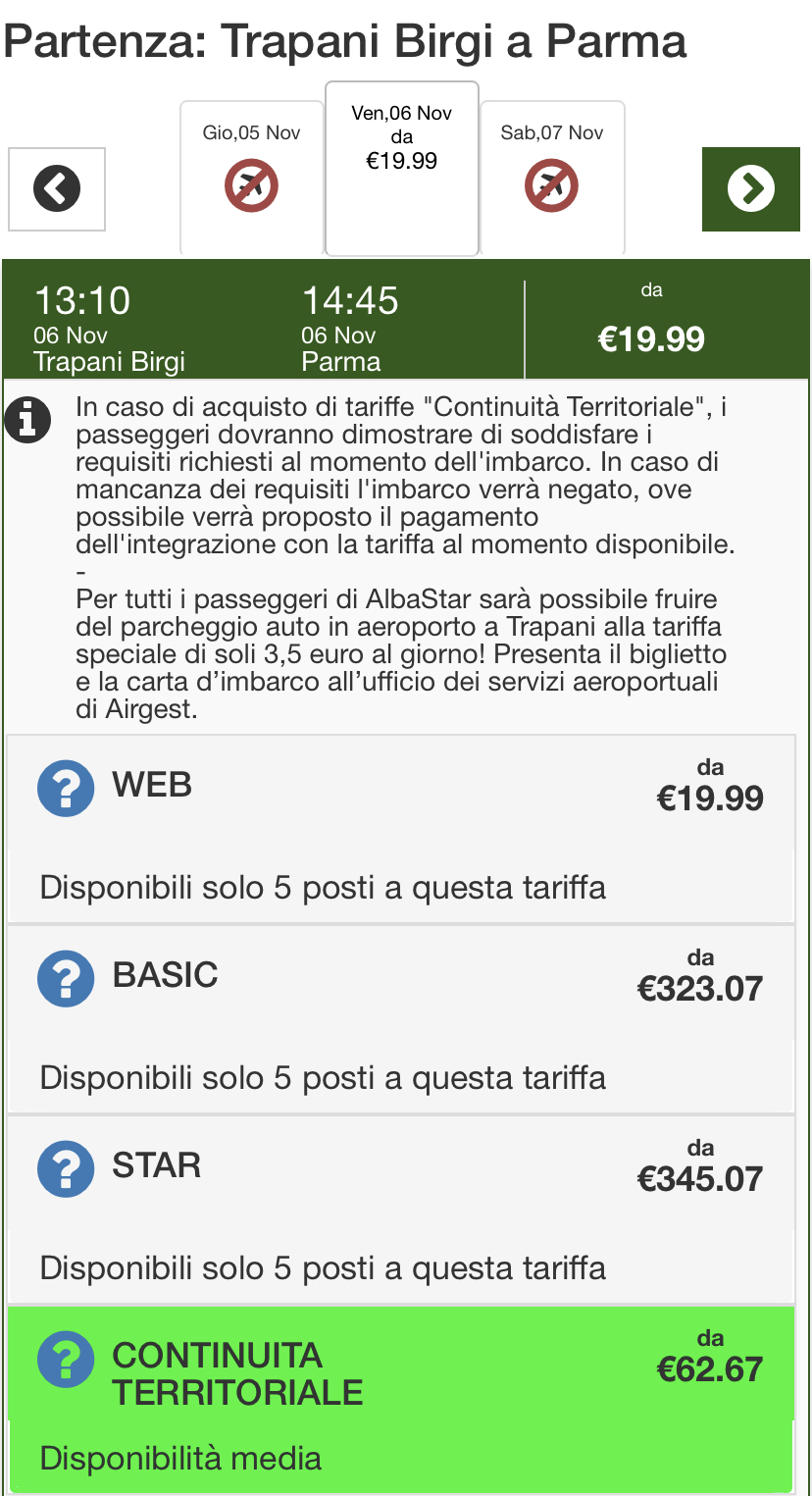Viewport: 812px width, 1496px height.
Task: Open help icon for BASIC fare
Action: point(66,977)
